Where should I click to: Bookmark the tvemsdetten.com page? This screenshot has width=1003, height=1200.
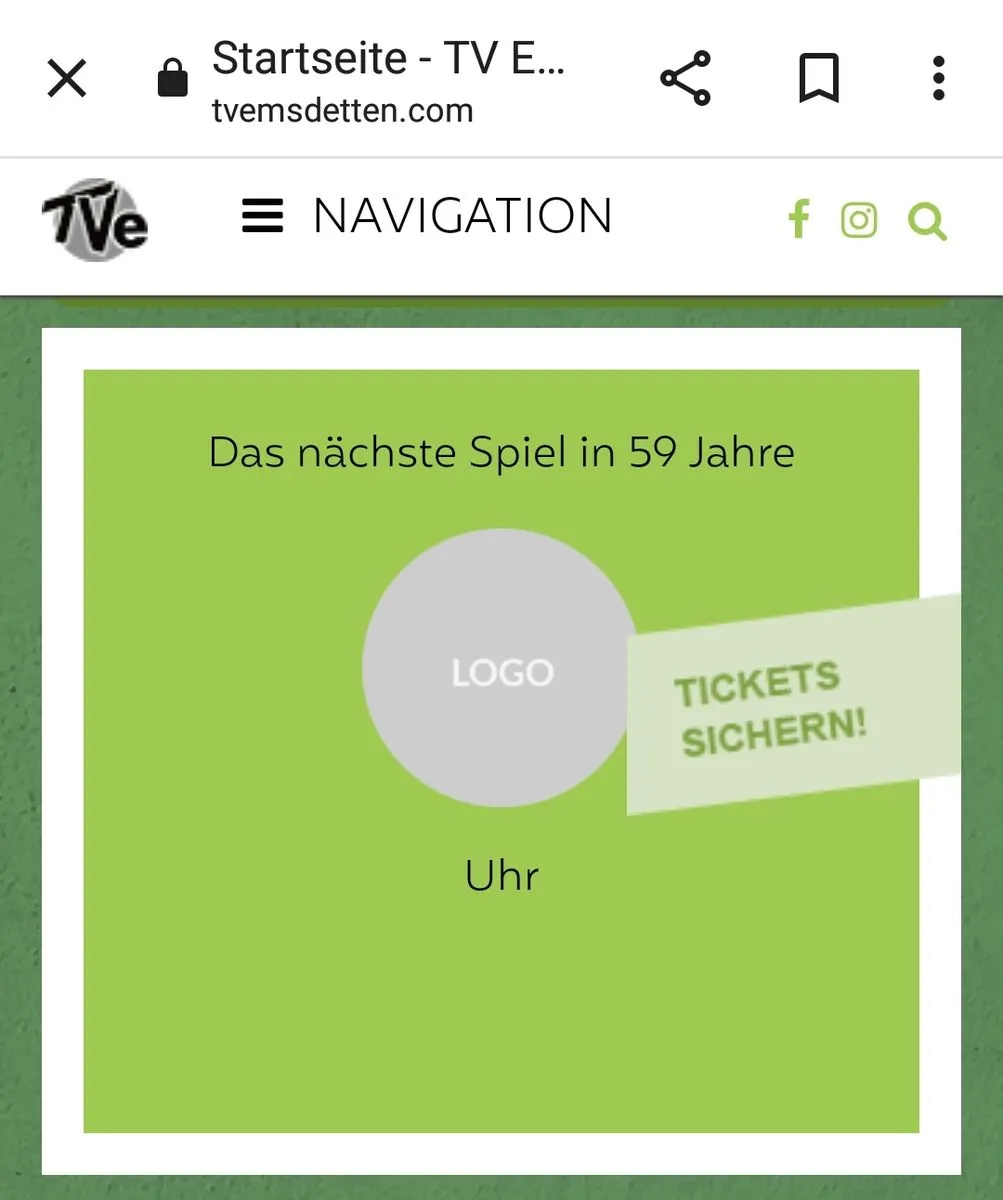819,79
